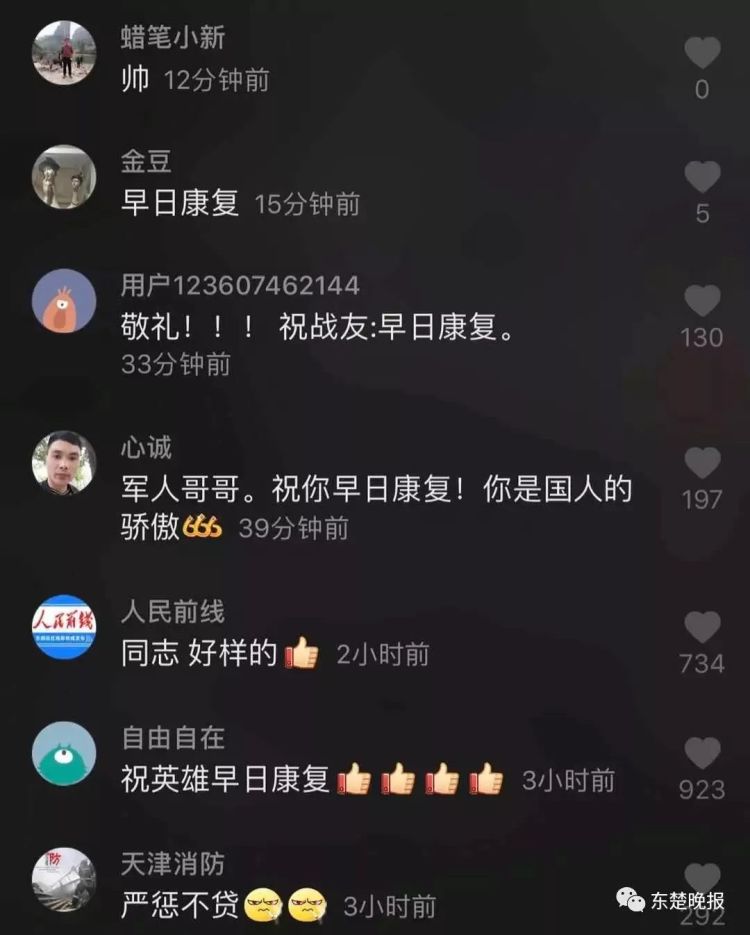Open 金豆's profile avatar
Screen dimensions: 750x935
(x=64, y=177)
